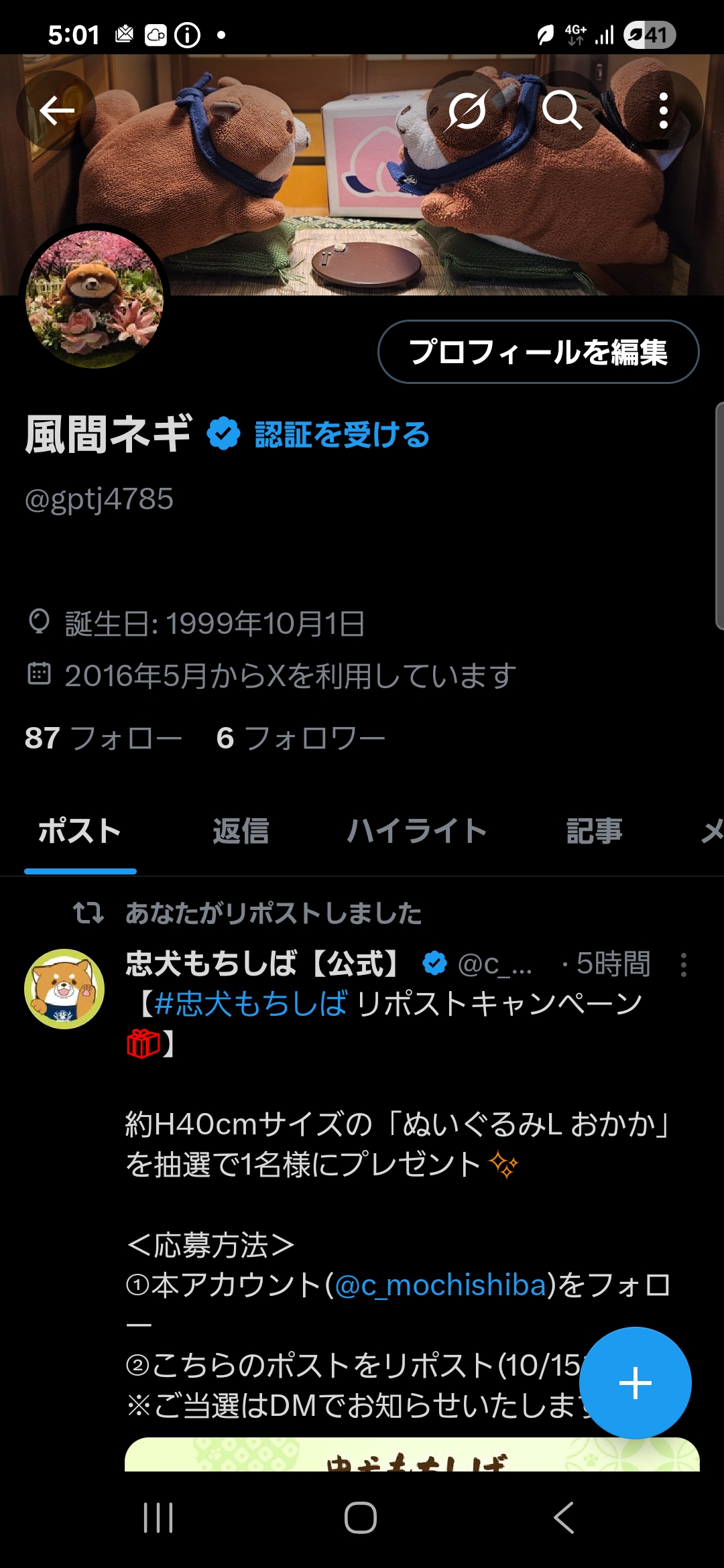
Task: Open the profile overflow menu
Action: click(663, 111)
